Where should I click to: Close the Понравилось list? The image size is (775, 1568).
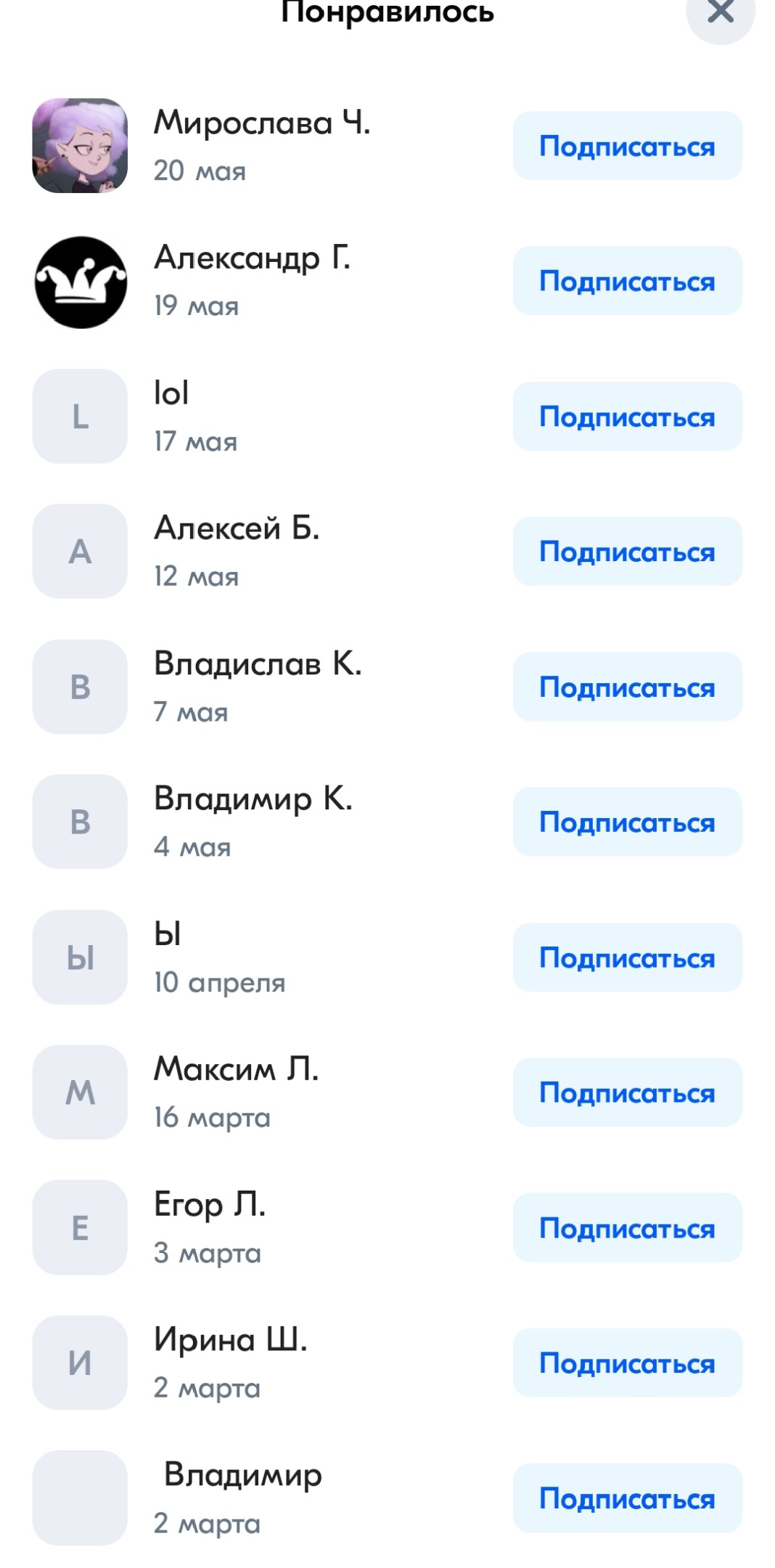[721, 12]
